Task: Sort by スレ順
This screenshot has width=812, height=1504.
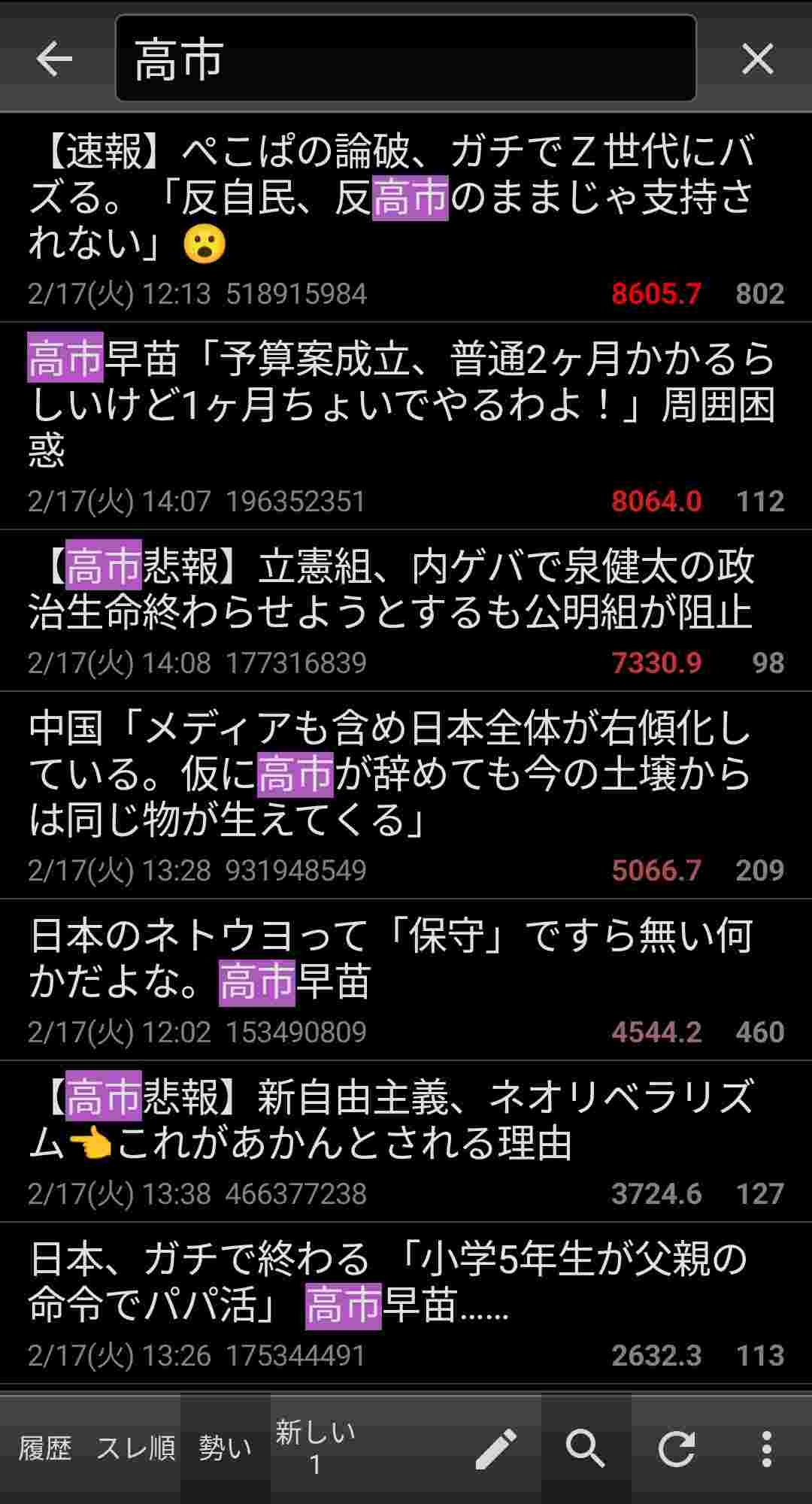Action: click(x=135, y=1448)
